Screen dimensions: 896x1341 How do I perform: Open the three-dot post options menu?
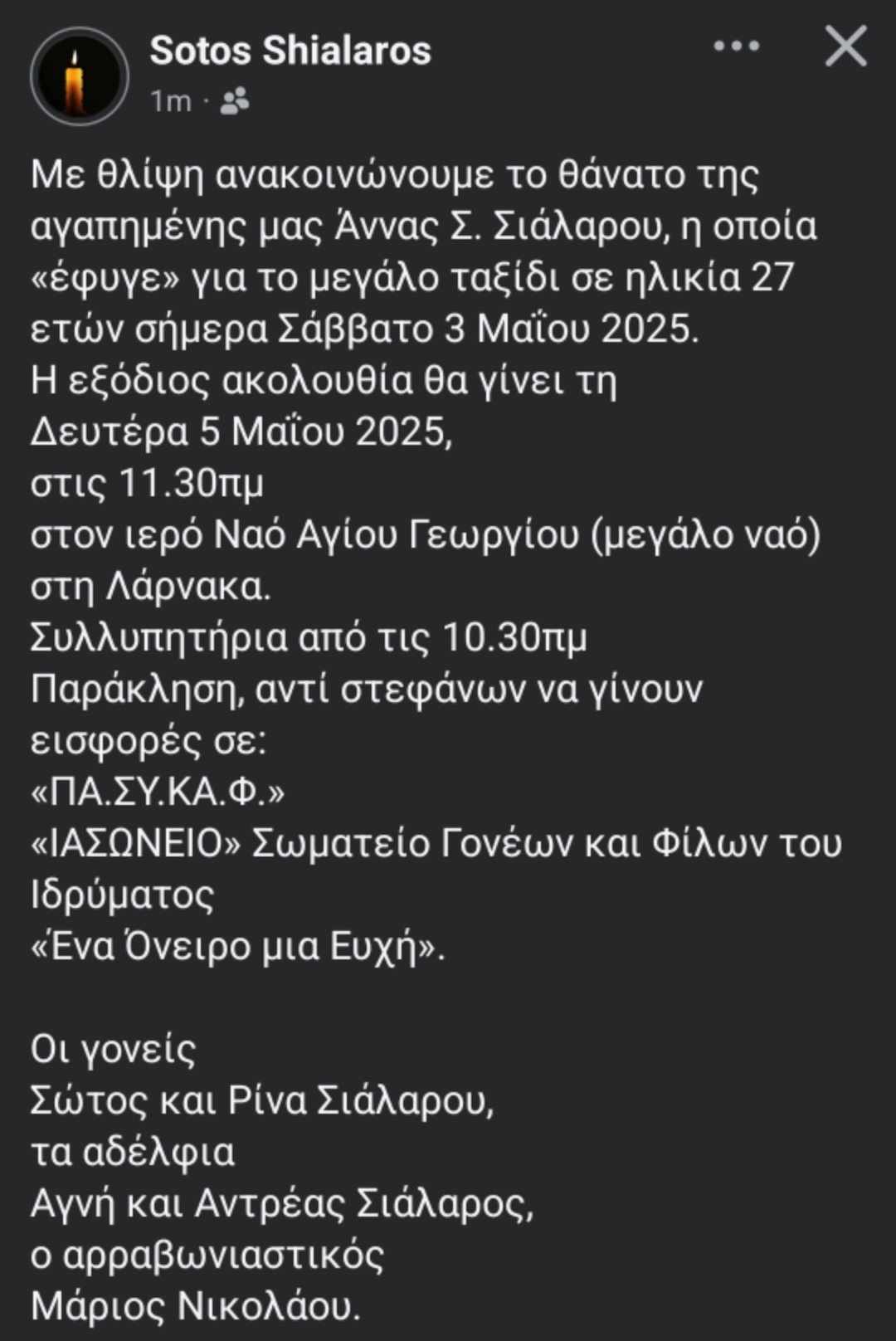click(x=737, y=46)
